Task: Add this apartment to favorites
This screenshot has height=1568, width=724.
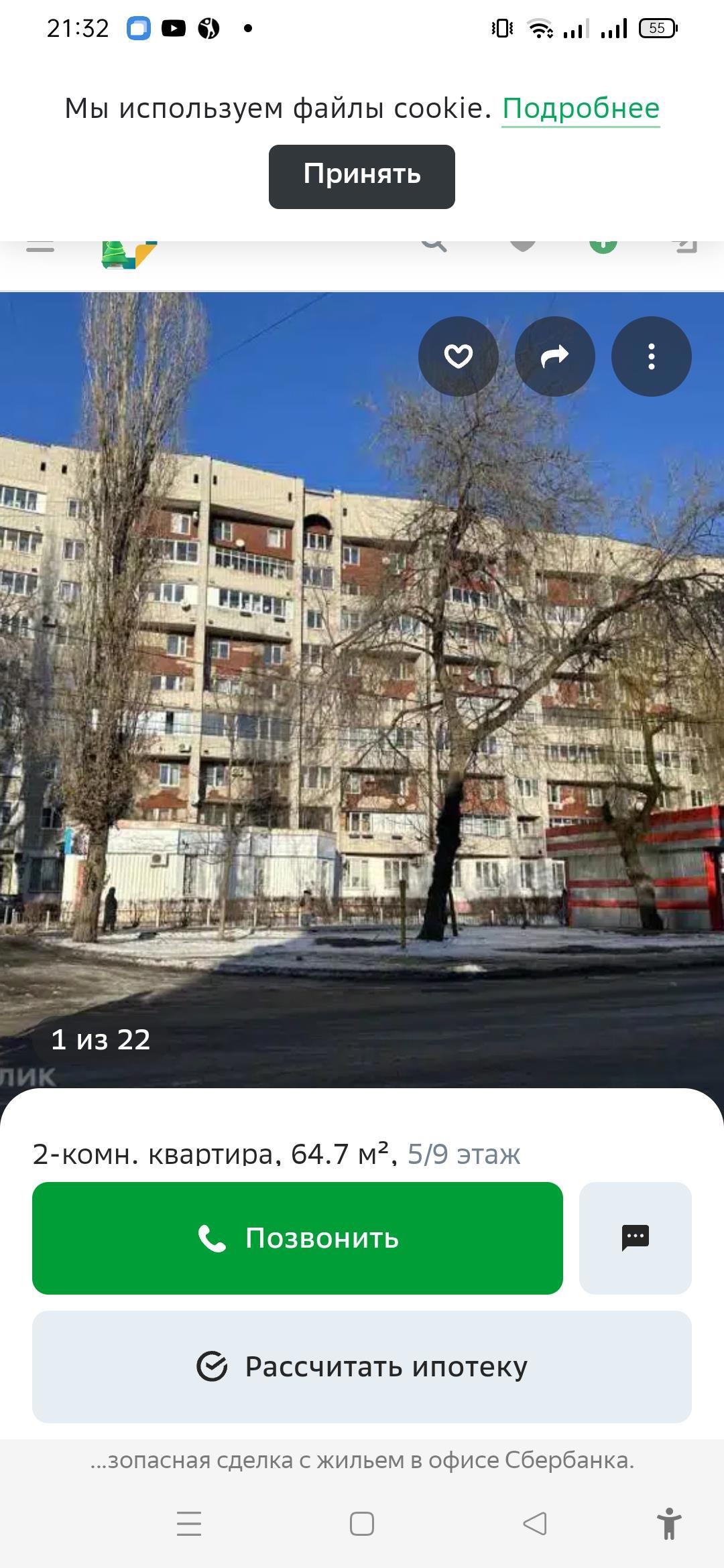Action: (459, 356)
